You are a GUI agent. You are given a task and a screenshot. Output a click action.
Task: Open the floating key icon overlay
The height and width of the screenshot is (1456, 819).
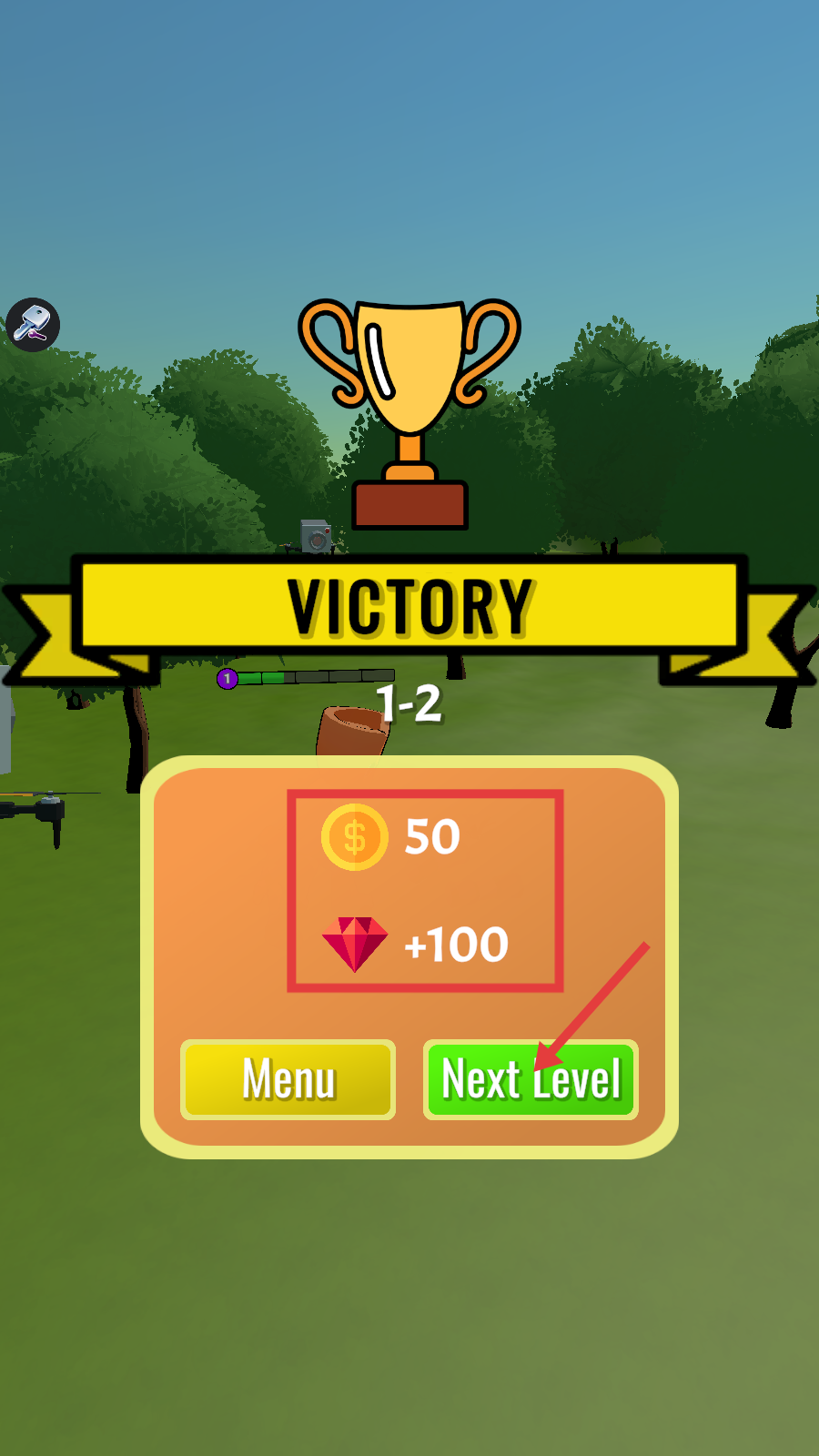[x=33, y=324]
